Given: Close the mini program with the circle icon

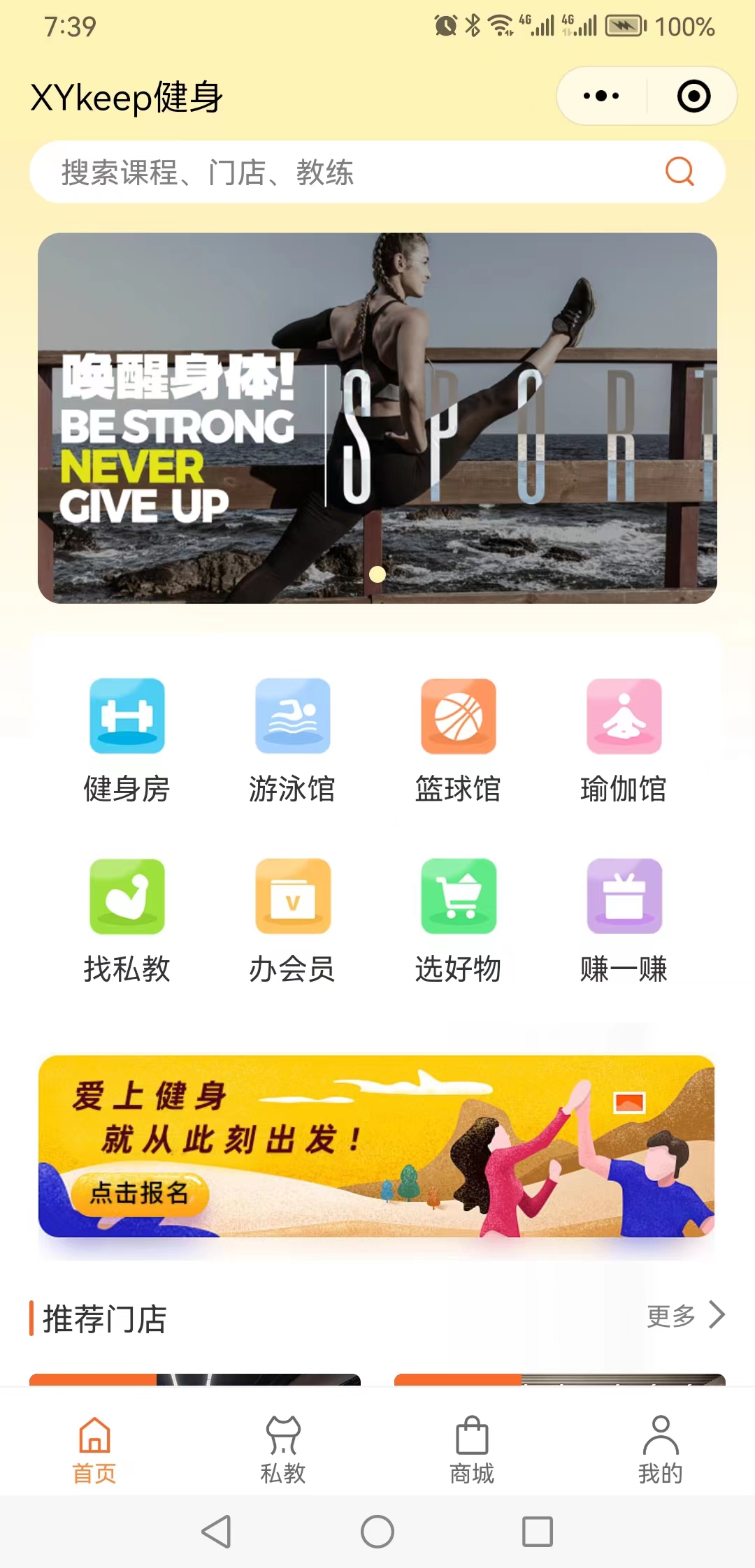Looking at the screenshot, I should (693, 96).
